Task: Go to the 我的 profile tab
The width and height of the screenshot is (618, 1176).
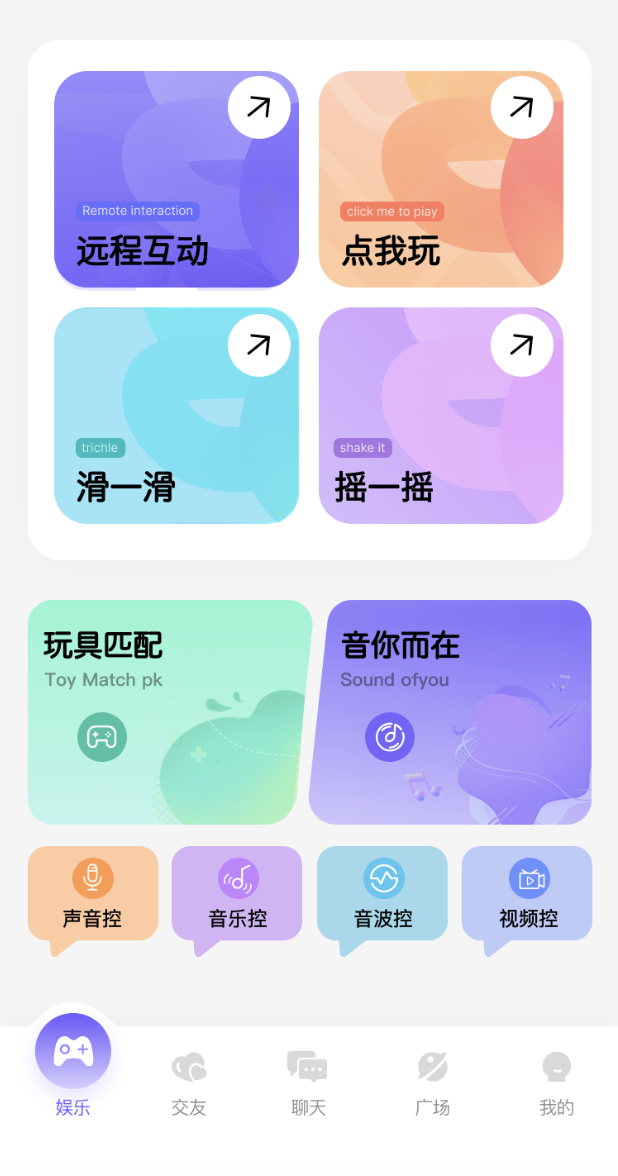Action: (x=556, y=1082)
